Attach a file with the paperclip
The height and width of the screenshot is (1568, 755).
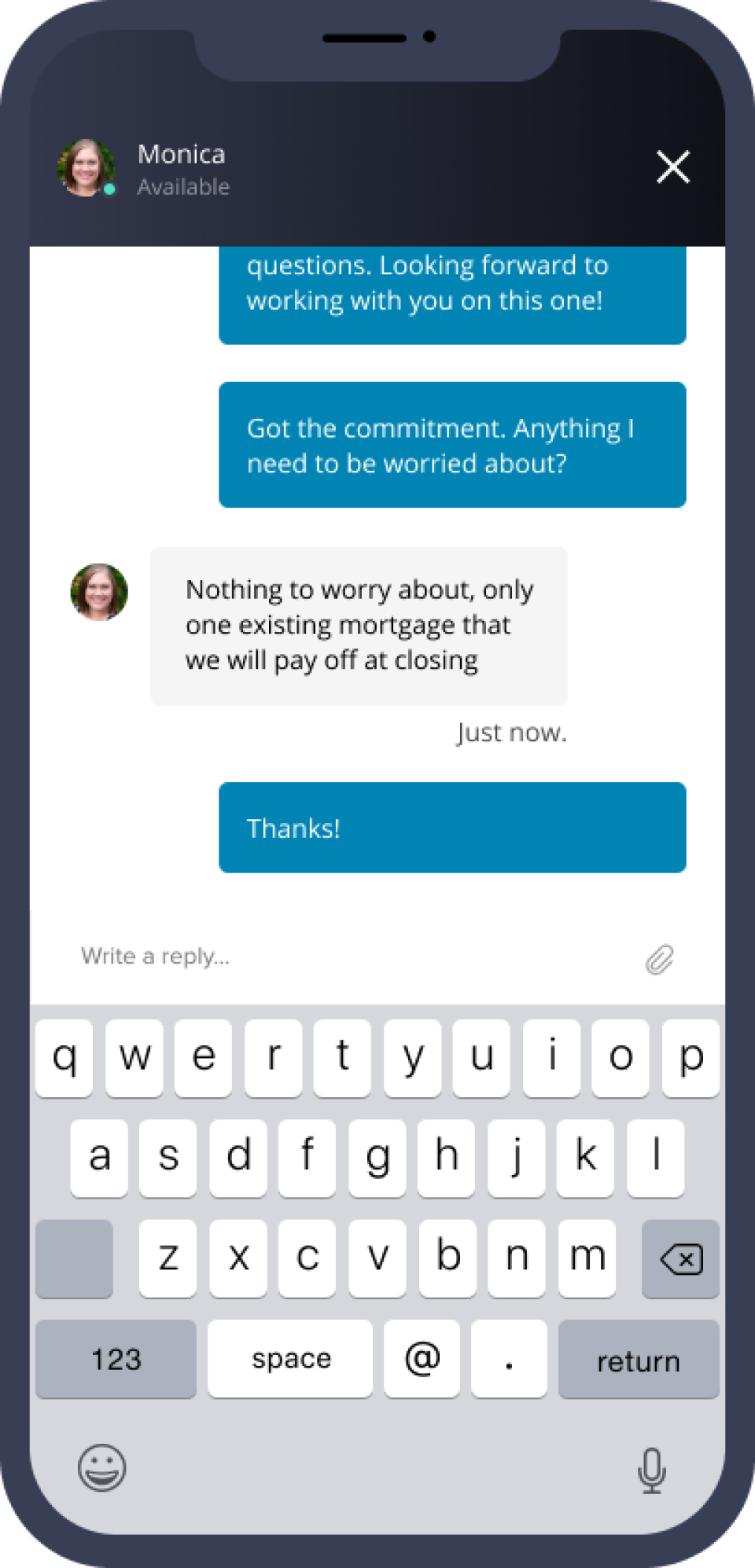coord(660,959)
